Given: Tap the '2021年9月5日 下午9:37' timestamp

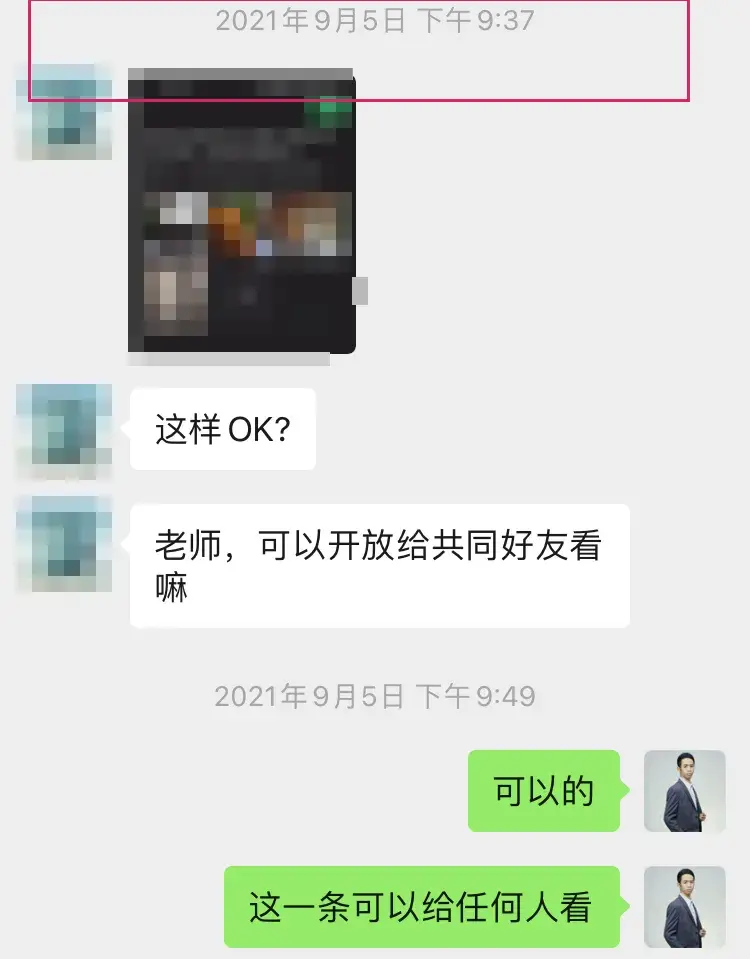Looking at the screenshot, I should [x=375, y=19].
